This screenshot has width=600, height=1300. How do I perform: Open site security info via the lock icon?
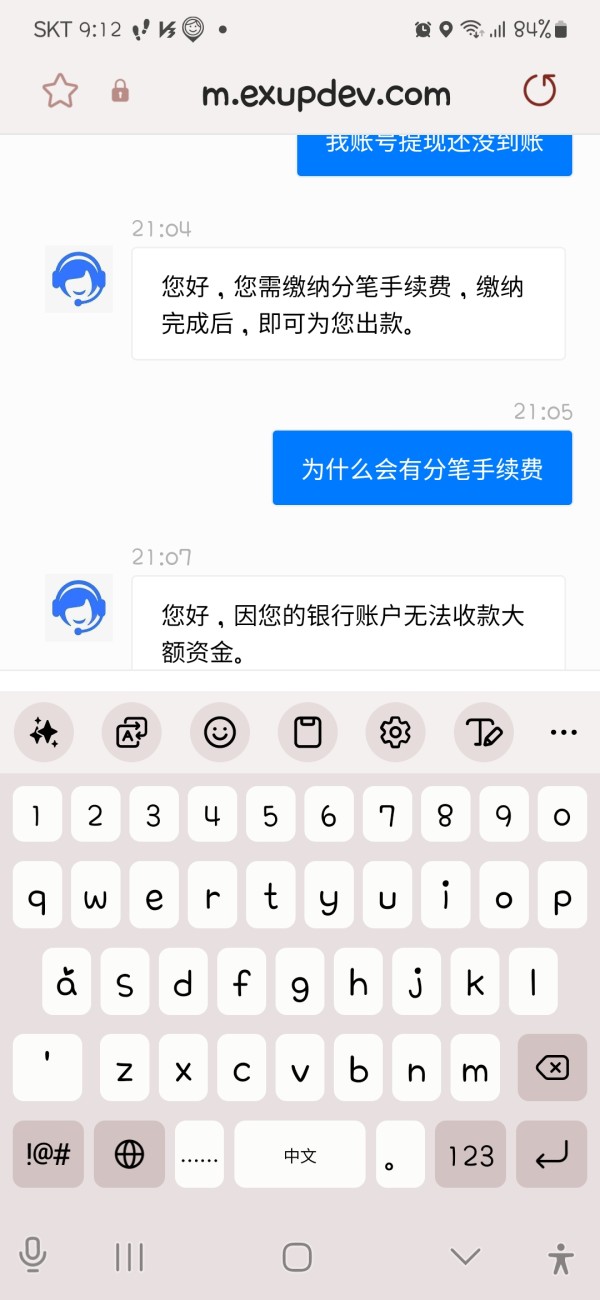(x=120, y=92)
